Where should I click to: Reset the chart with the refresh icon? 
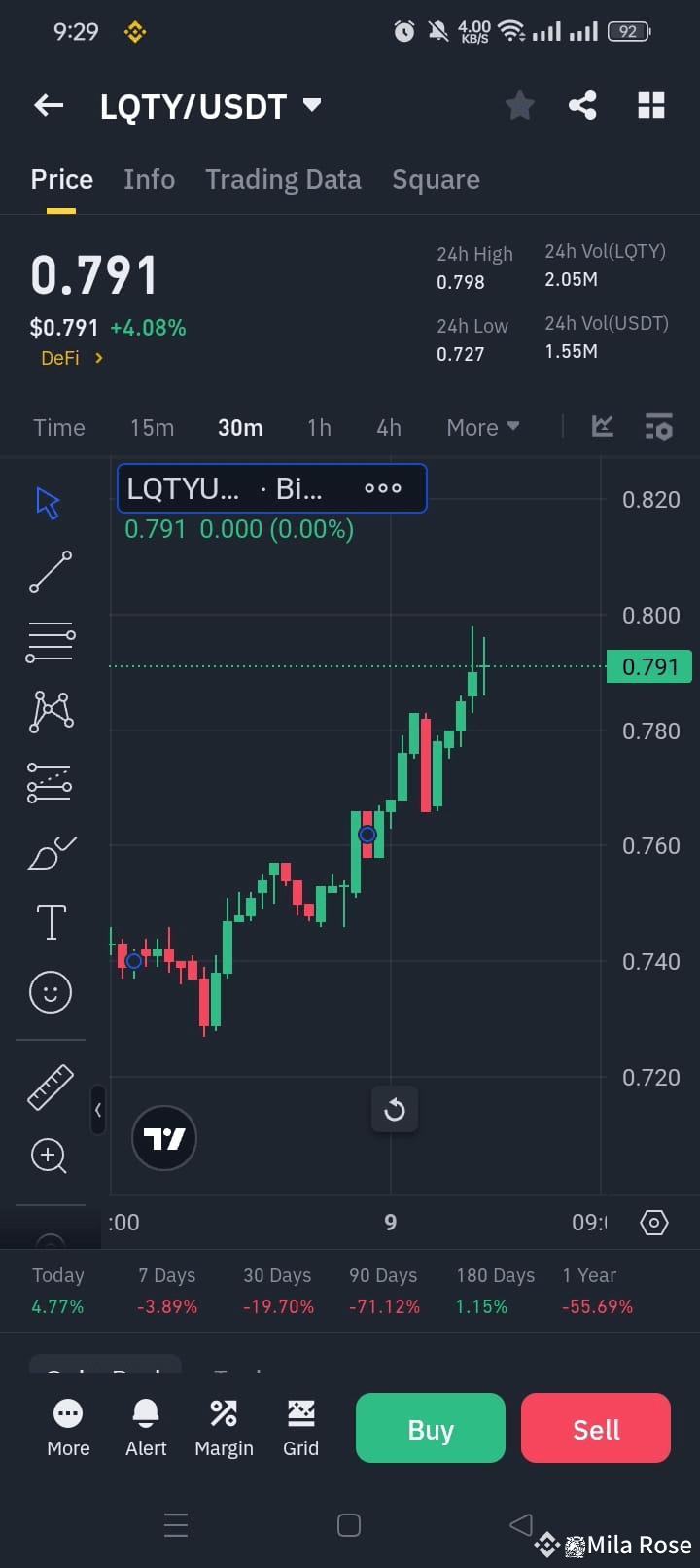tap(395, 1109)
